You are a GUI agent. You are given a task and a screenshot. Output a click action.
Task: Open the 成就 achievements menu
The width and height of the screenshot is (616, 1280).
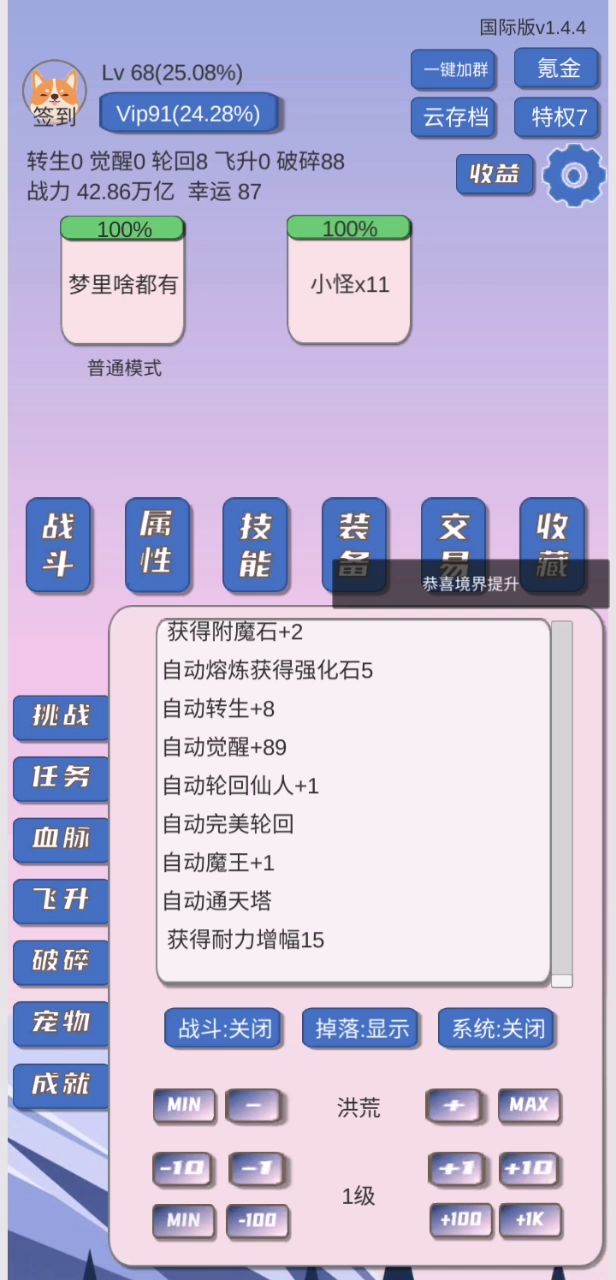click(x=60, y=1085)
